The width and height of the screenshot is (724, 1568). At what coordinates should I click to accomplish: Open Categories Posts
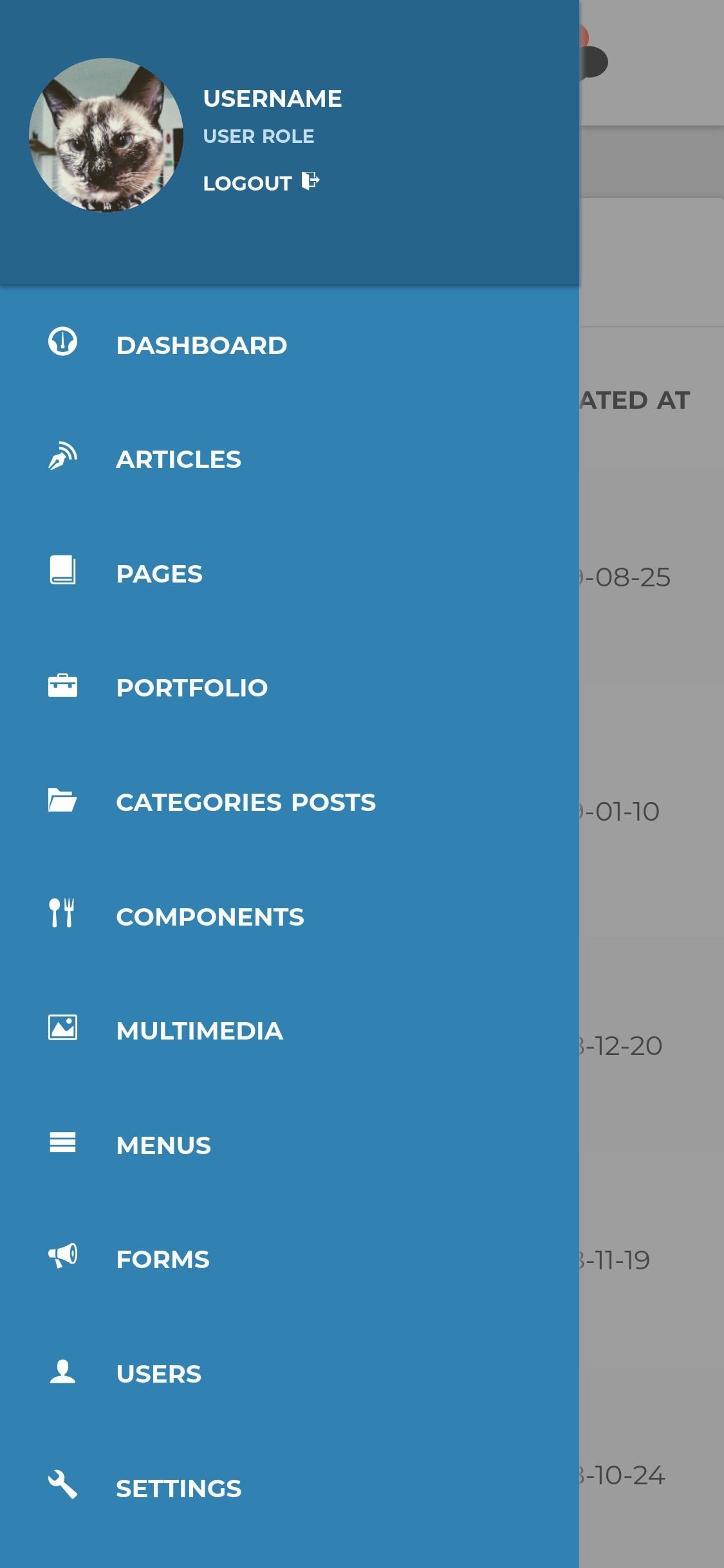pyautogui.click(x=290, y=802)
